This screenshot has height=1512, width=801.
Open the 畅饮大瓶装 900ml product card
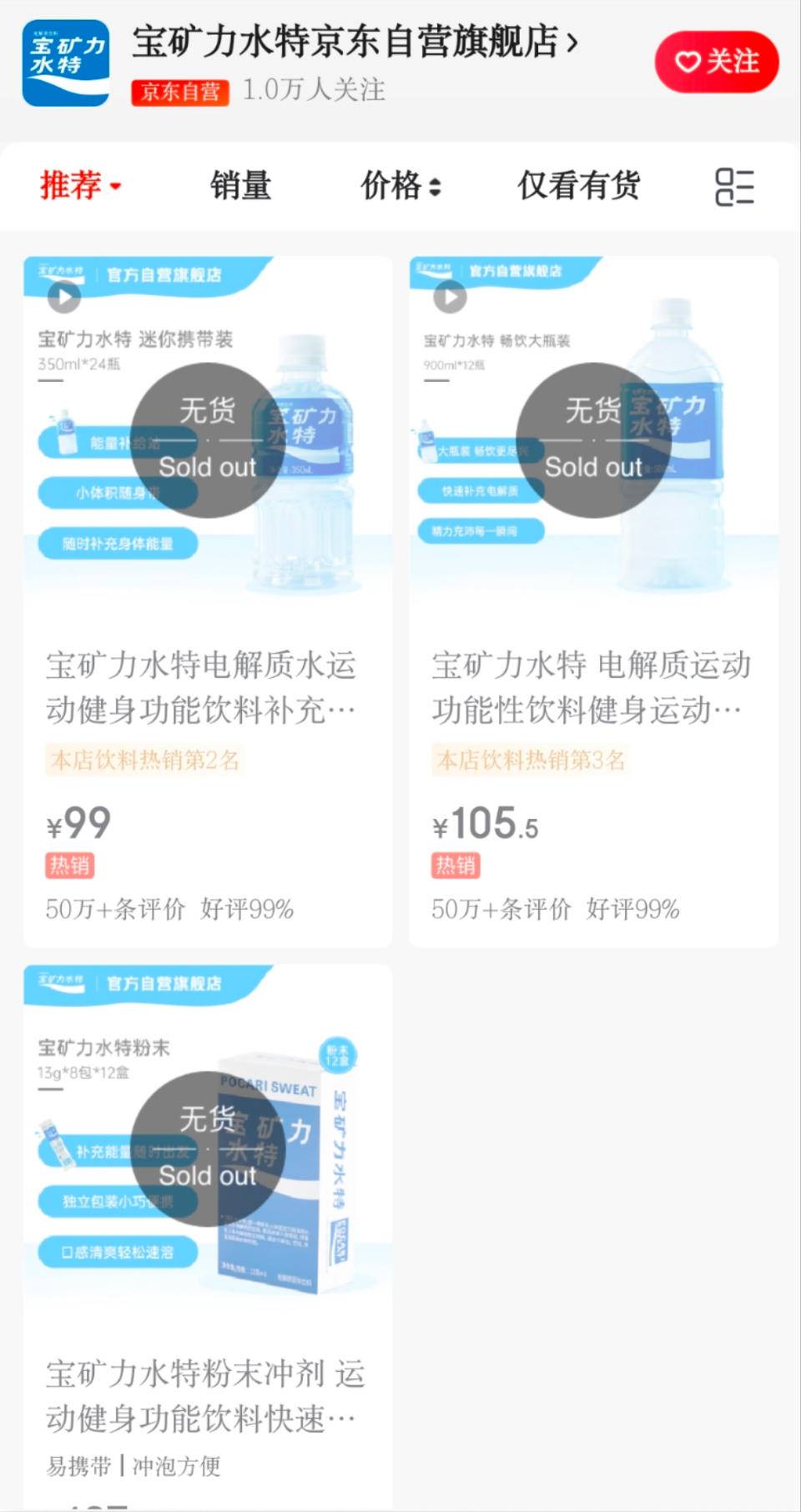point(593,600)
